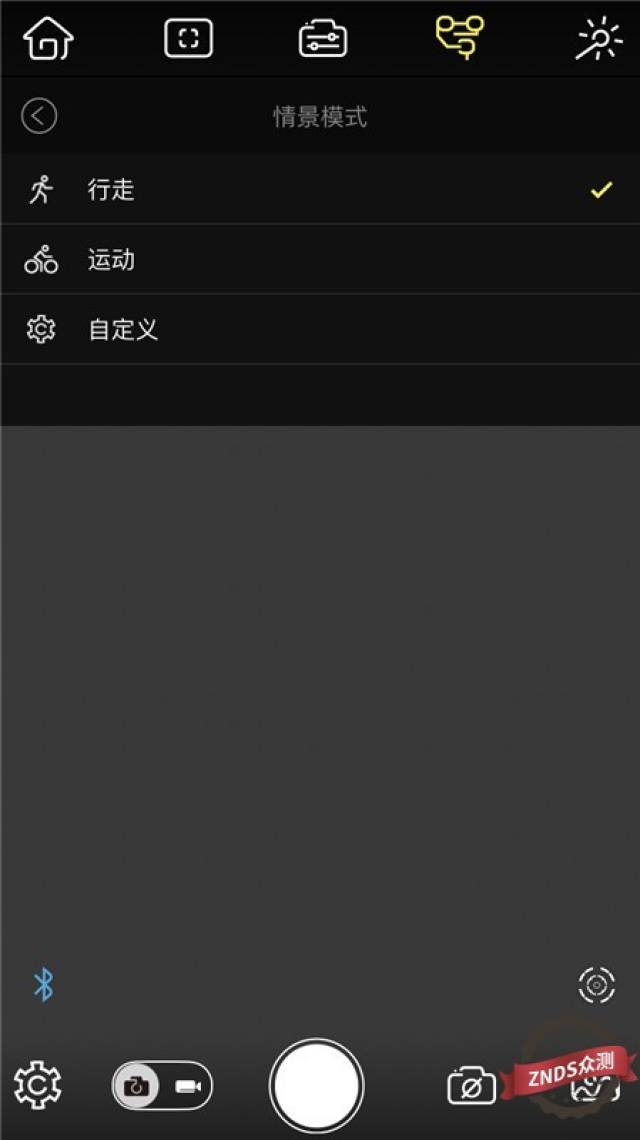The height and width of the screenshot is (1140, 640).
Task: Select the 运动 scene mode
Action: coord(320,260)
